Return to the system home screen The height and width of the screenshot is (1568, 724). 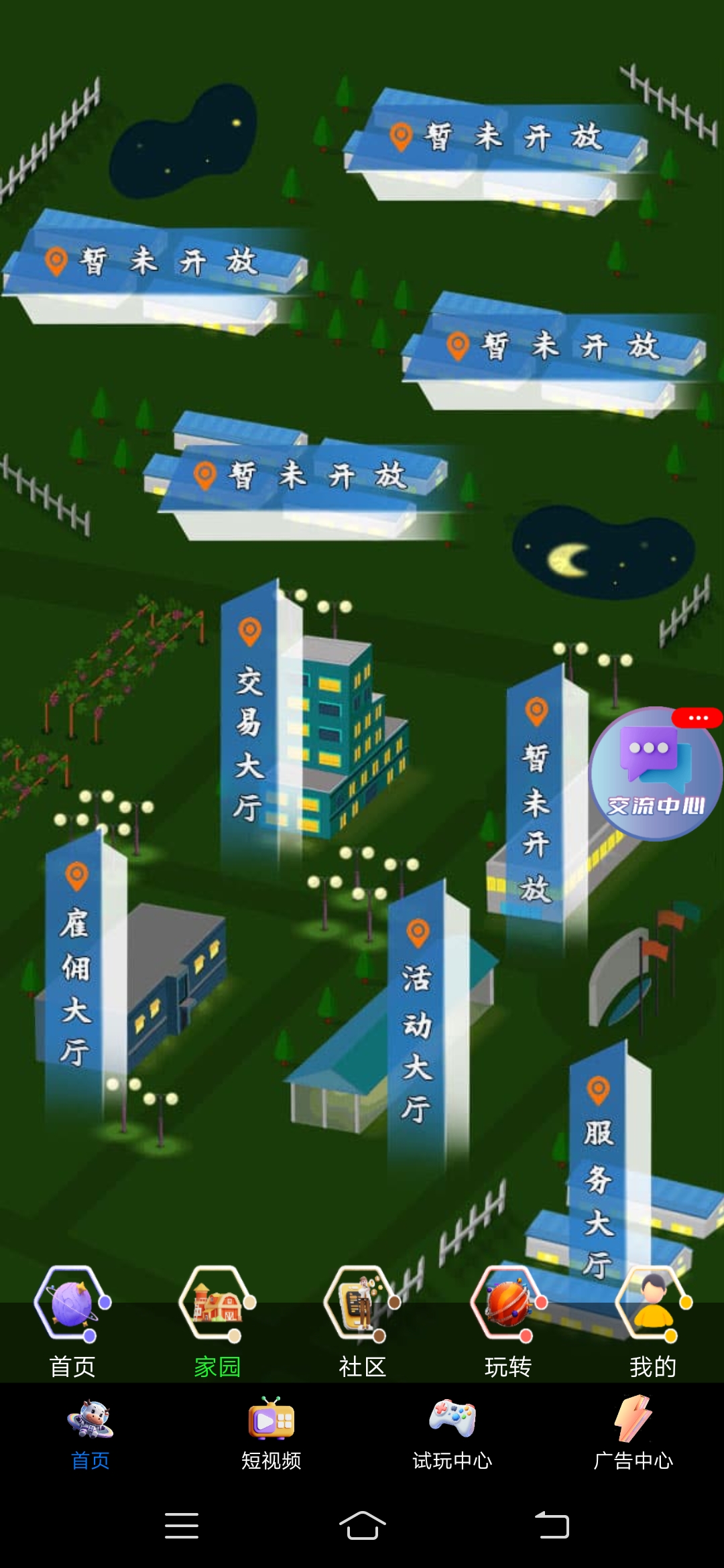[362, 1525]
